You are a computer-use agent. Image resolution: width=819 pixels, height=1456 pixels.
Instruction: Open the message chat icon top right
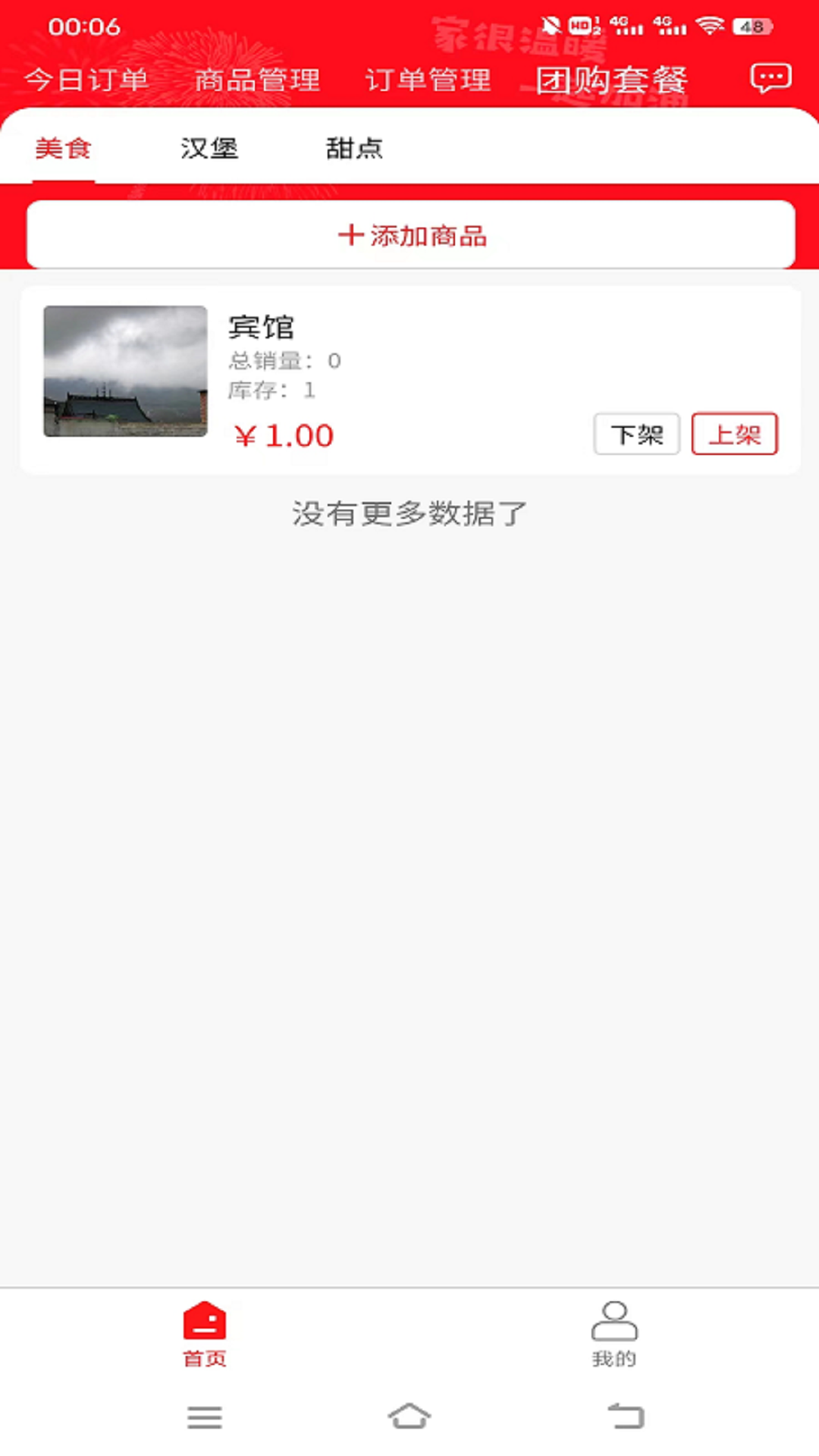coord(770,78)
